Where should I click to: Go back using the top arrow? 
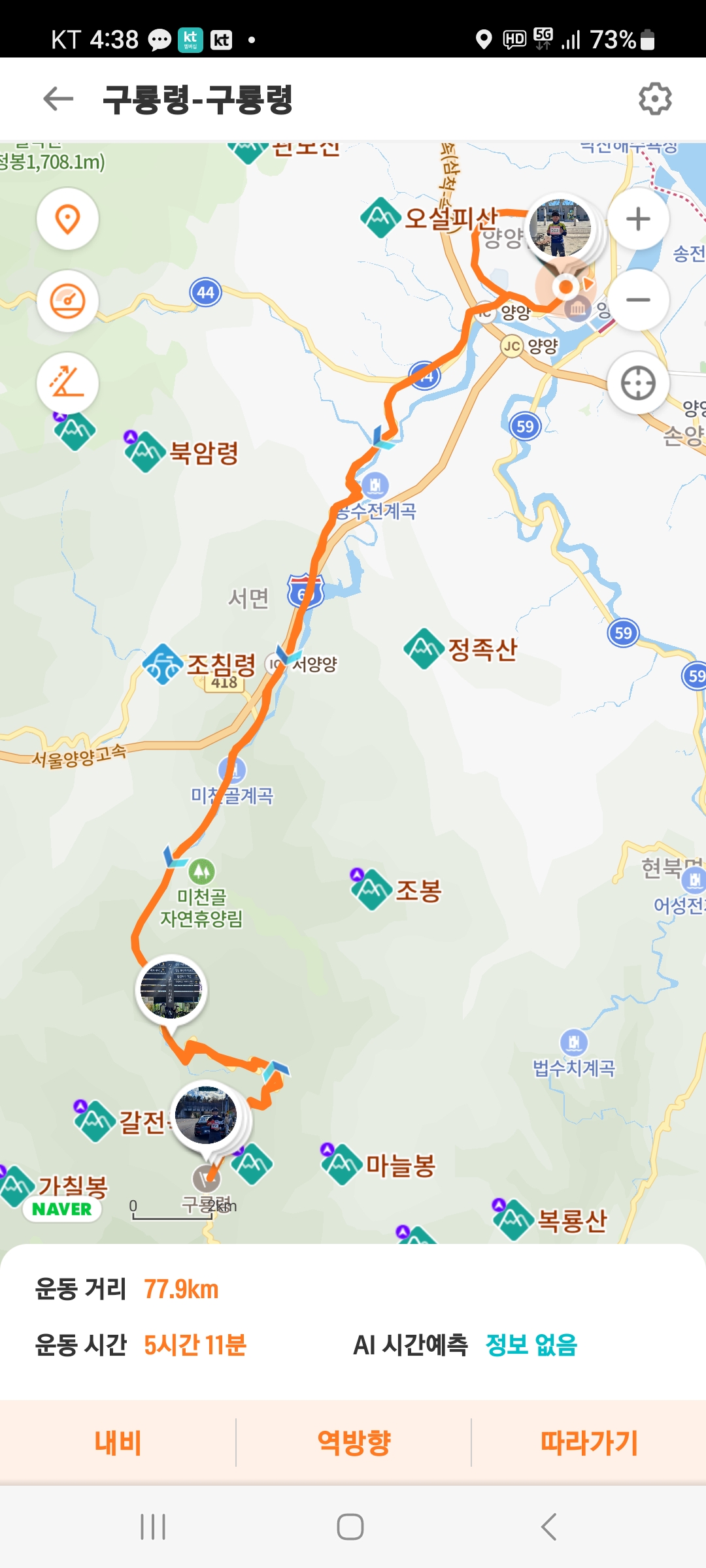pos(58,99)
